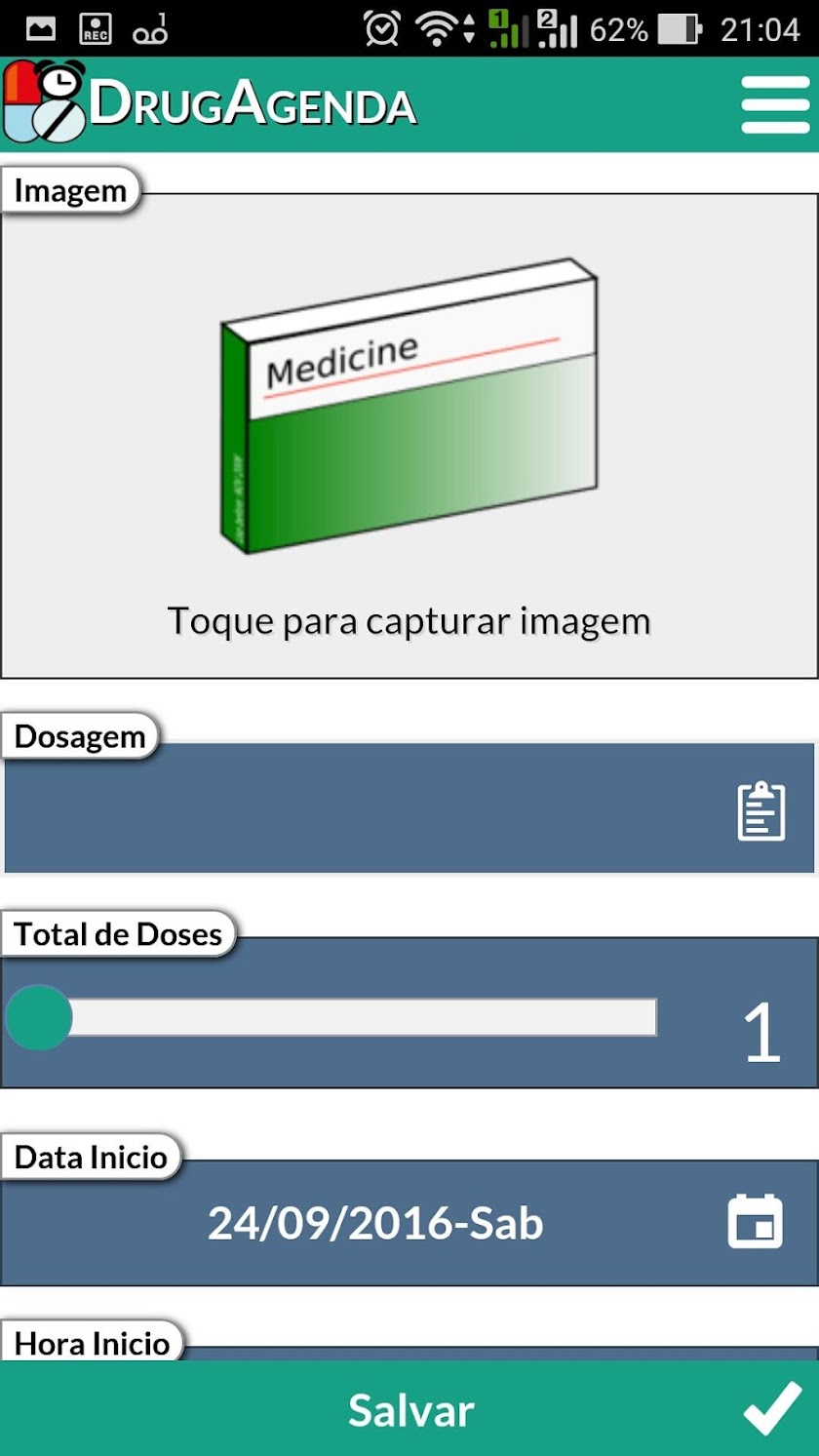Tap the medicine image to capture photo

(x=409, y=410)
